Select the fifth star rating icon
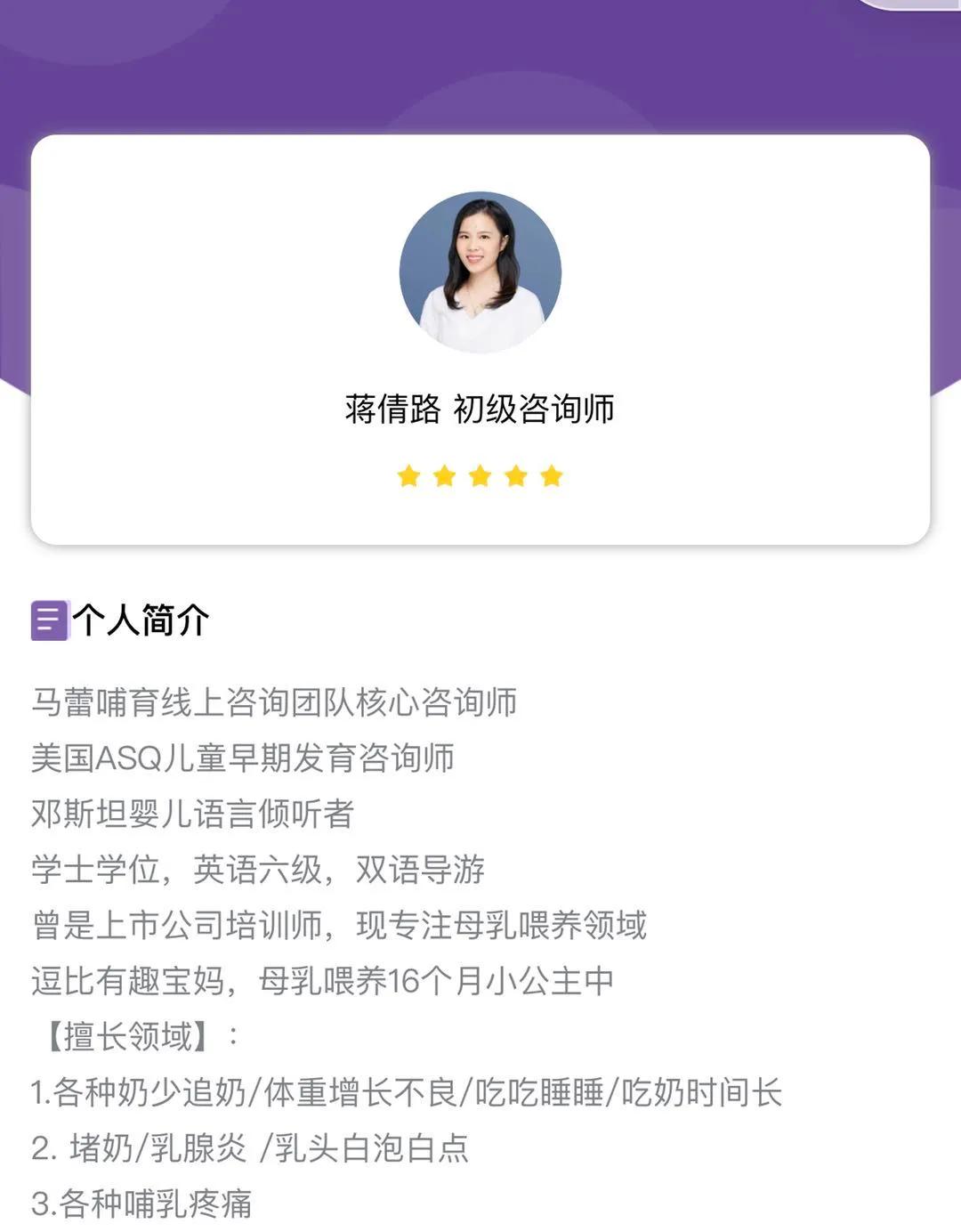 tap(553, 476)
